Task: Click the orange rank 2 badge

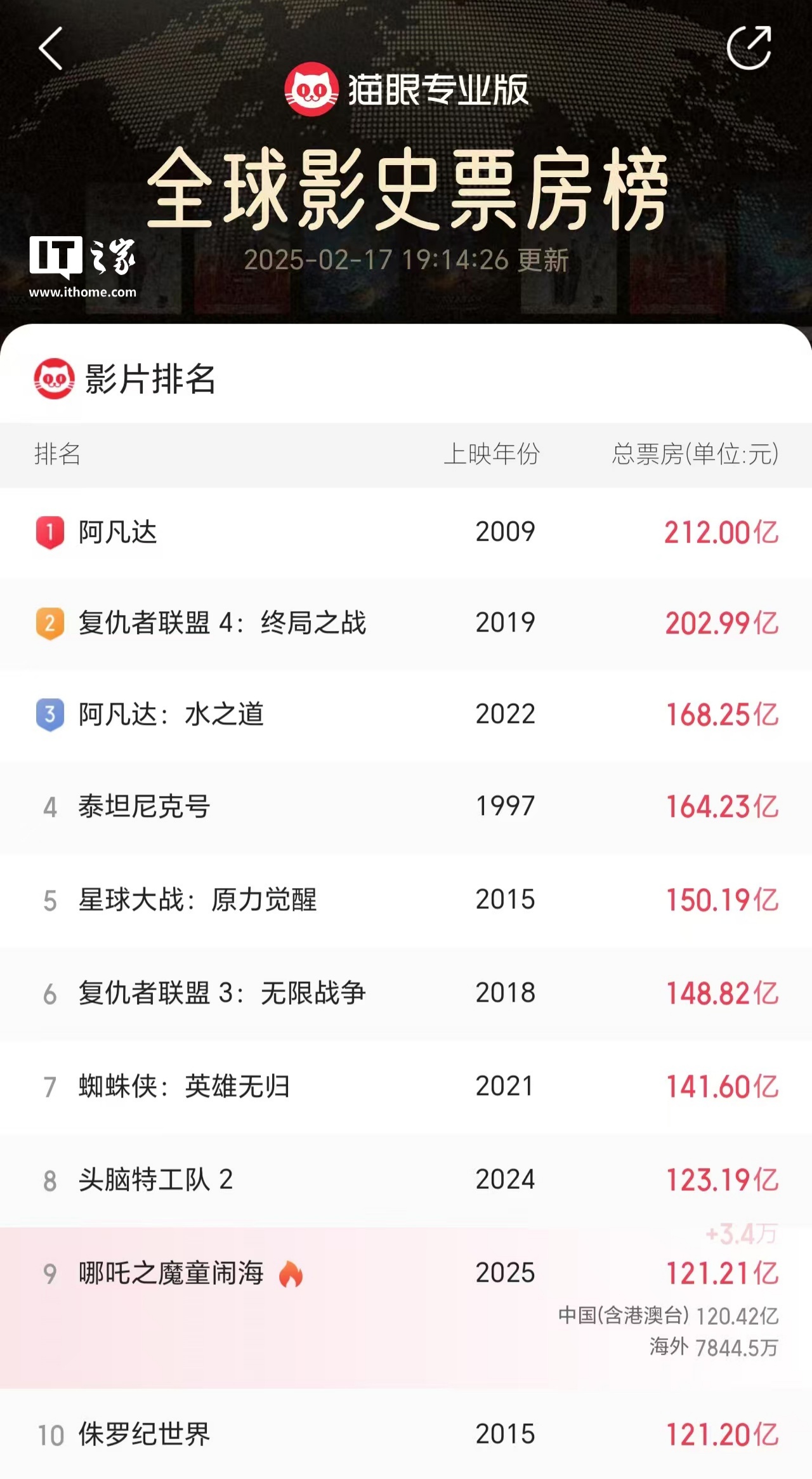Action: [49, 625]
